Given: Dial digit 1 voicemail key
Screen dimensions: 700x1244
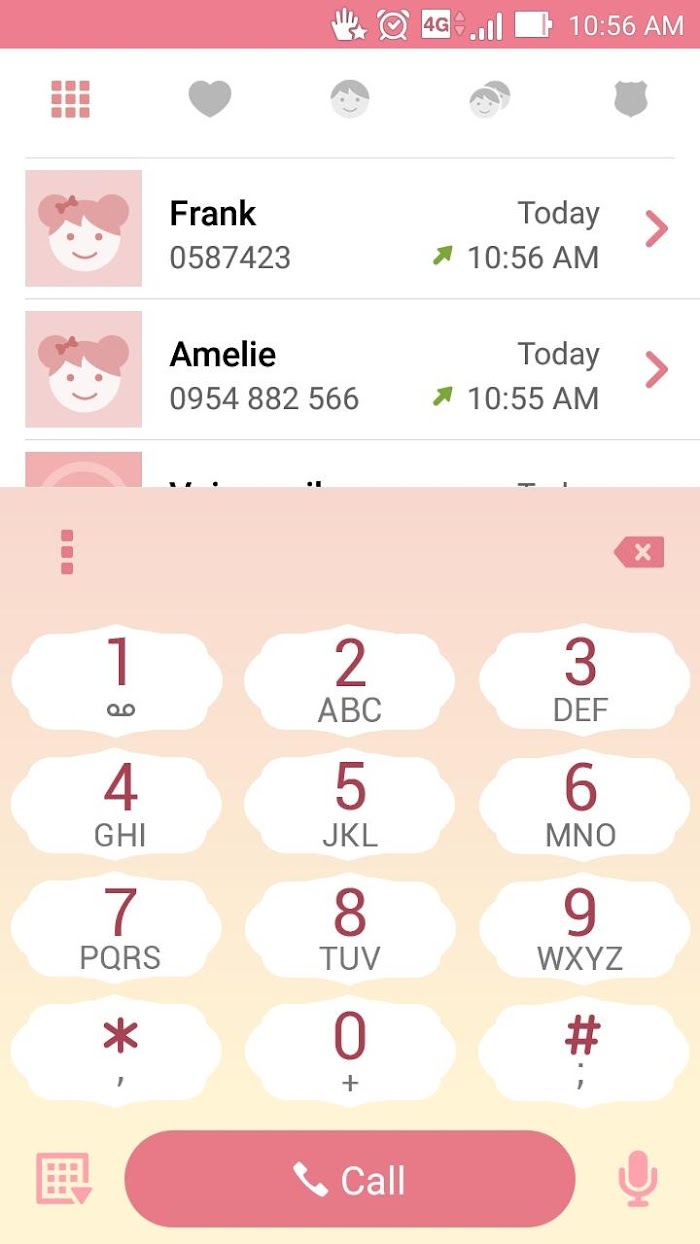Looking at the screenshot, I should (x=118, y=678).
